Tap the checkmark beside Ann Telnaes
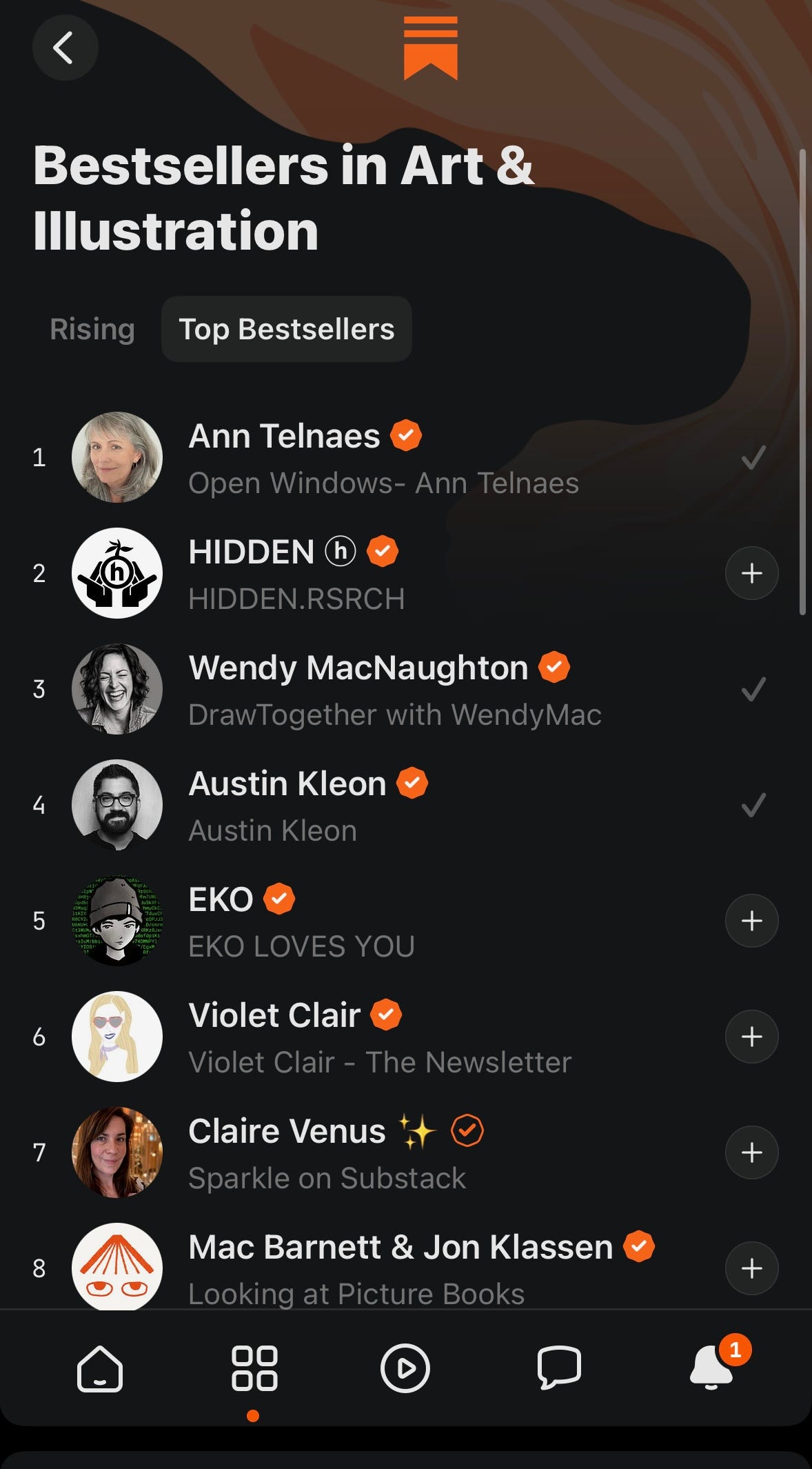This screenshot has height=1469, width=812. (753, 457)
